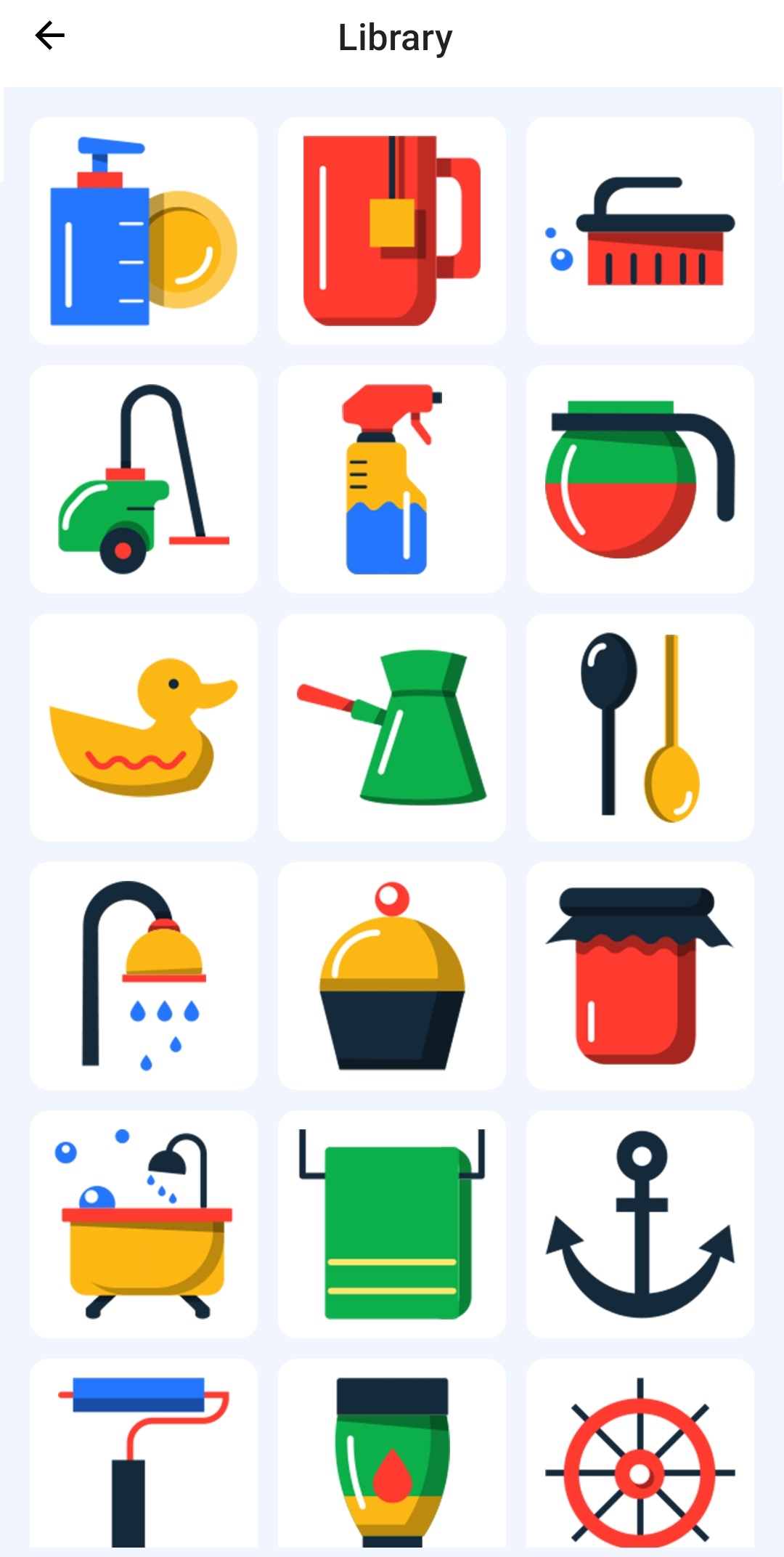Open the yellow-lidded sugar bowl picture
This screenshot has width=784, height=1557.
[x=392, y=976]
